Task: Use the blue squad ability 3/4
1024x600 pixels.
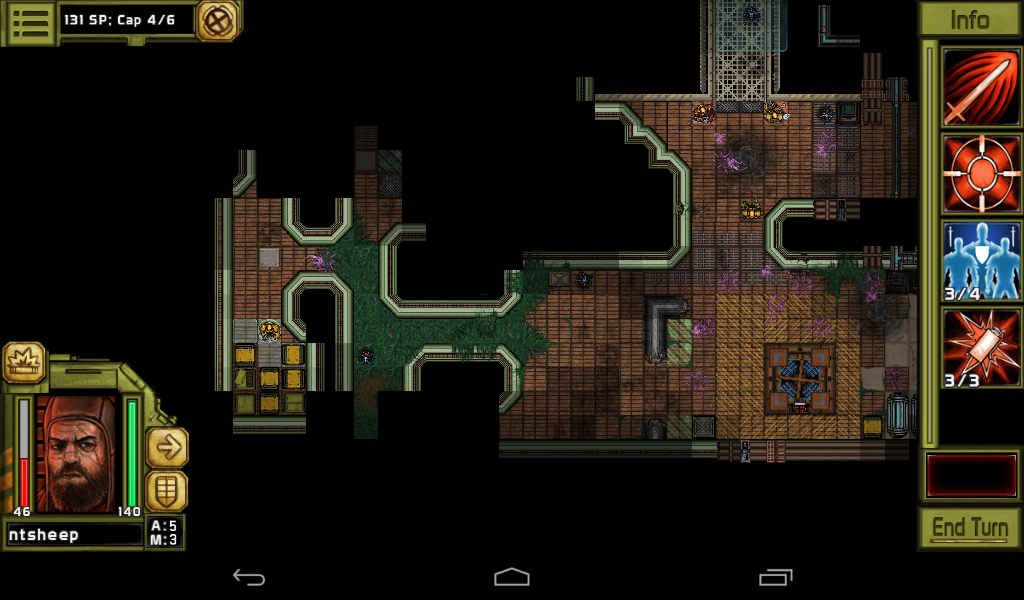Action: pyautogui.click(x=981, y=260)
